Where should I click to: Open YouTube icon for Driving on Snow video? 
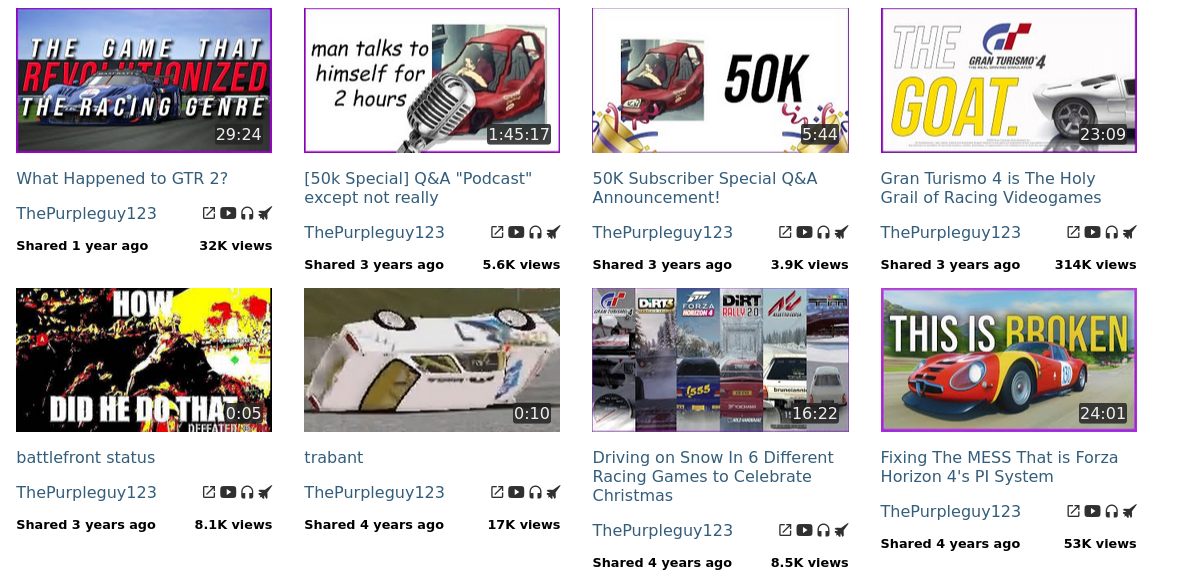804,530
